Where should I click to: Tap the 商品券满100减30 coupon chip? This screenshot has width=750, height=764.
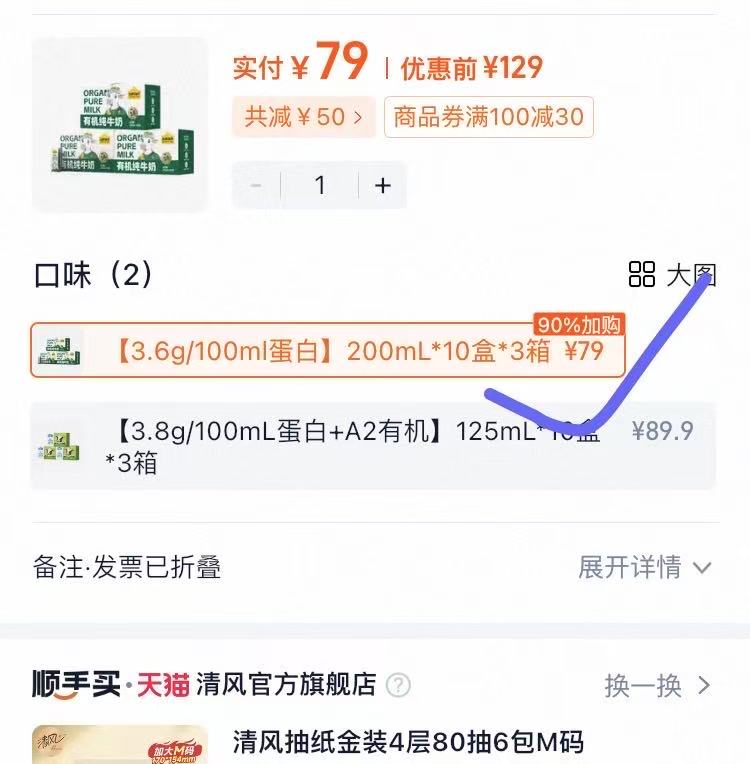point(488,117)
